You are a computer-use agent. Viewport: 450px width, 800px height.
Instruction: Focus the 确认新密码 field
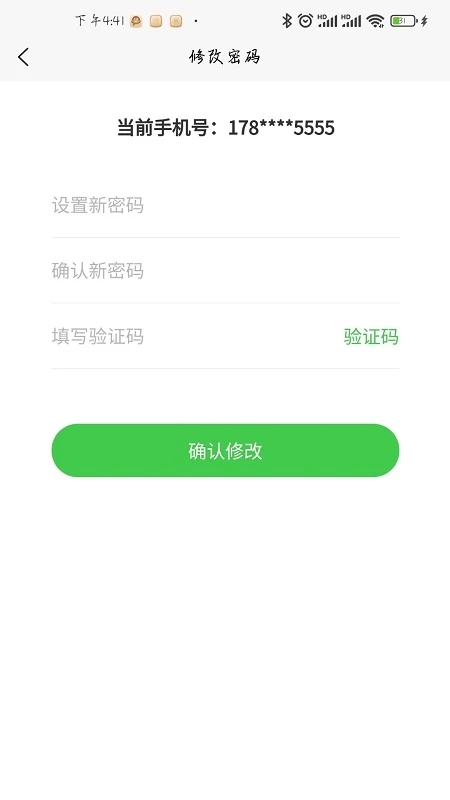(225, 271)
